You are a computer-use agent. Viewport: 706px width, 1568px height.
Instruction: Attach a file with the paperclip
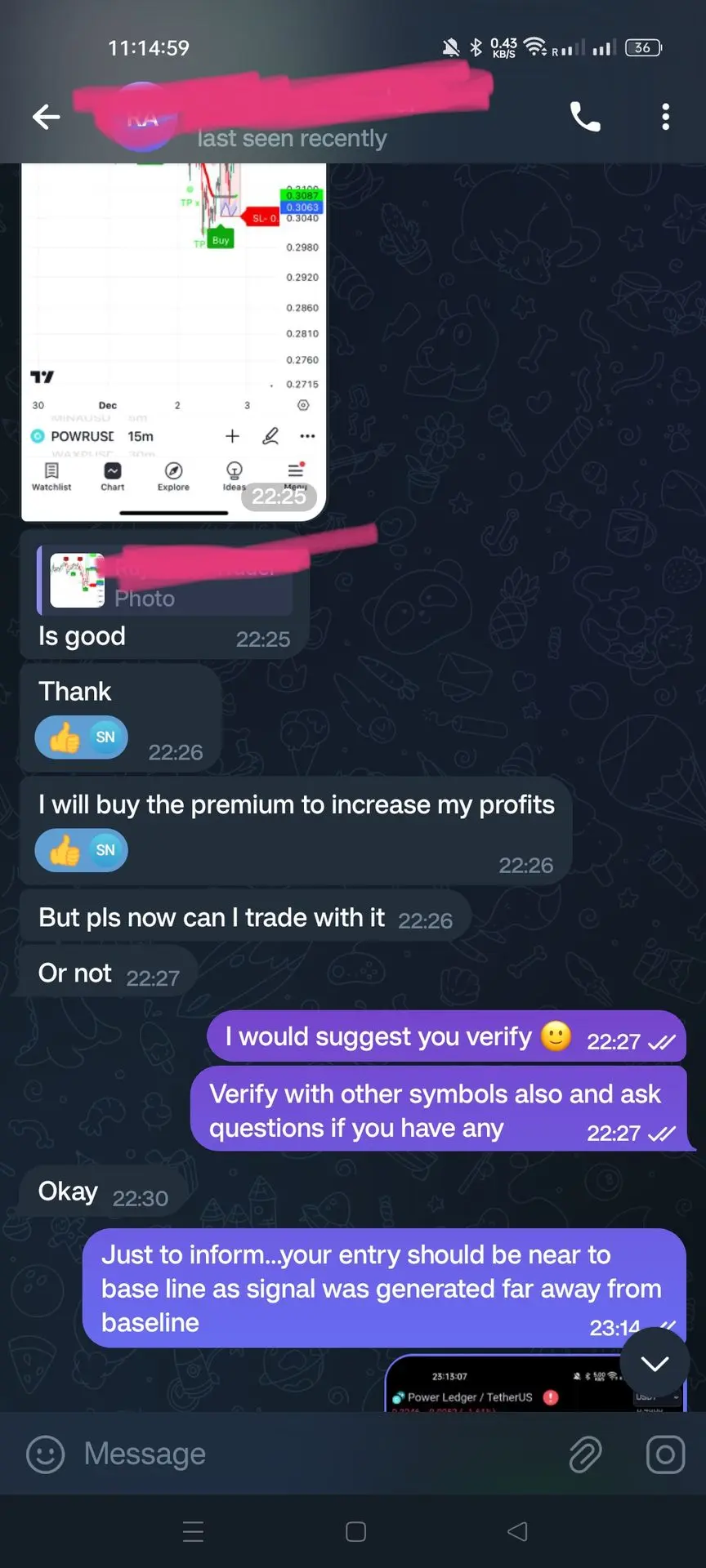pyautogui.click(x=585, y=1454)
